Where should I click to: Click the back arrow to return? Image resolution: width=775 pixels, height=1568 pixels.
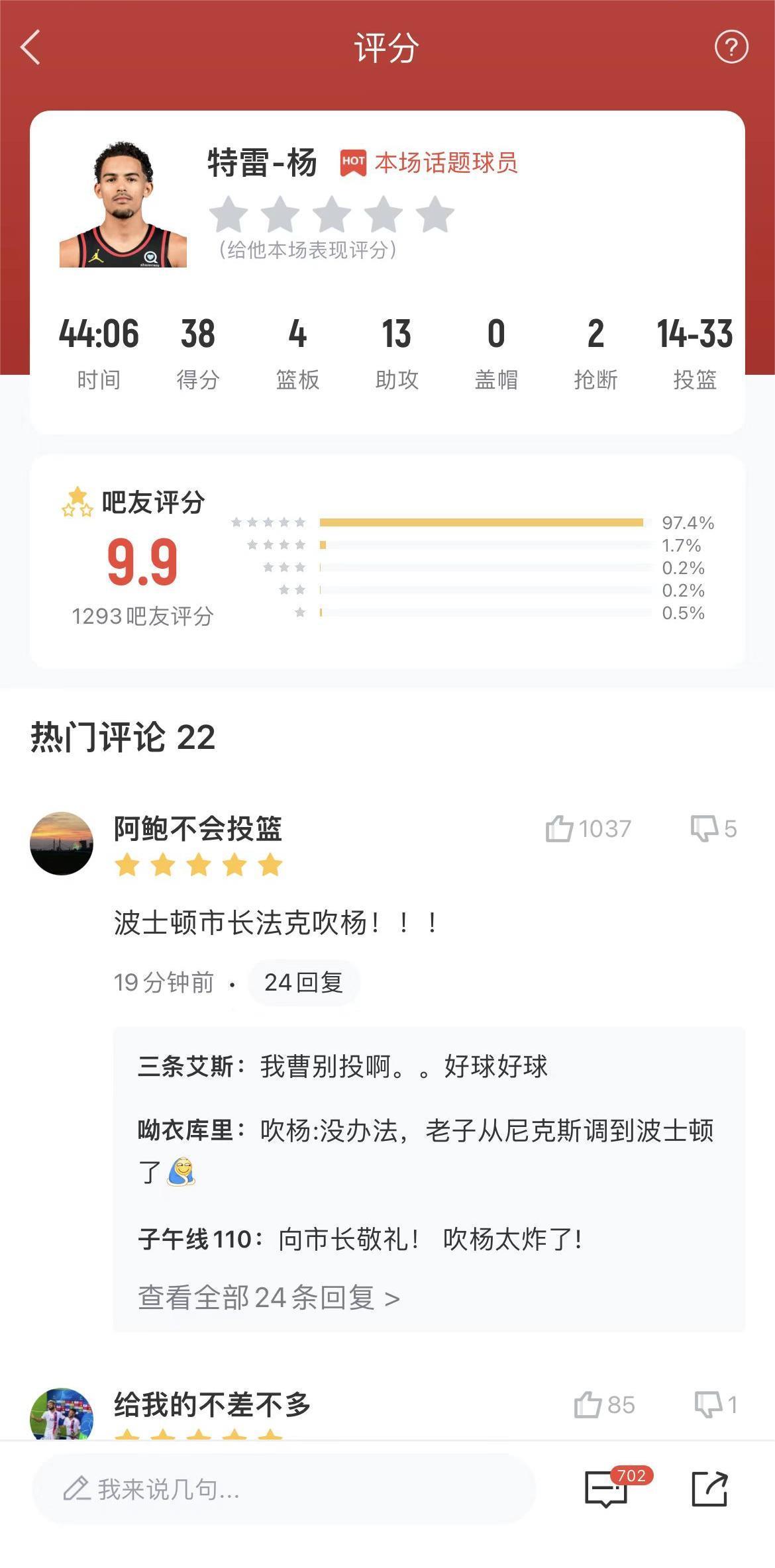[x=29, y=48]
